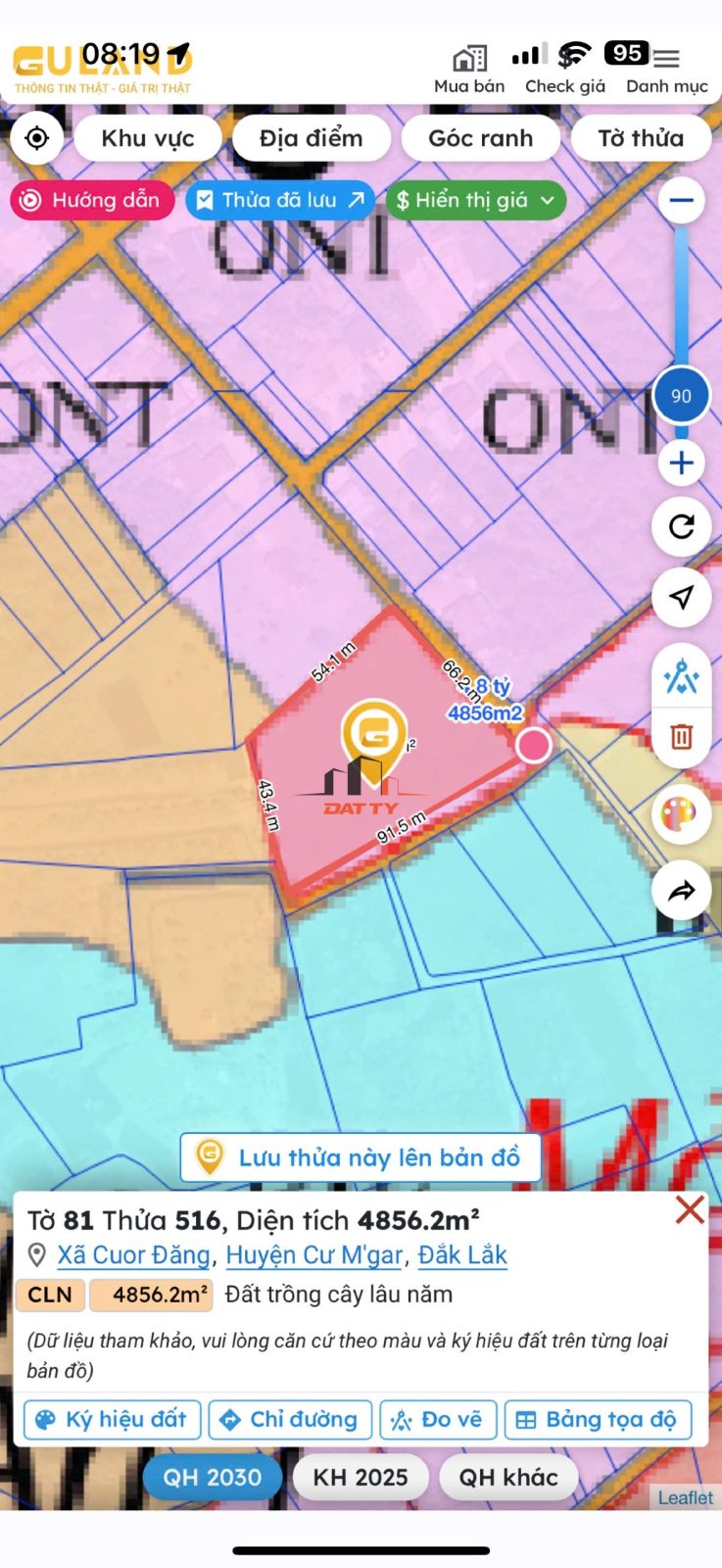Open the color palette tool
The image size is (722, 1568).
[682, 813]
